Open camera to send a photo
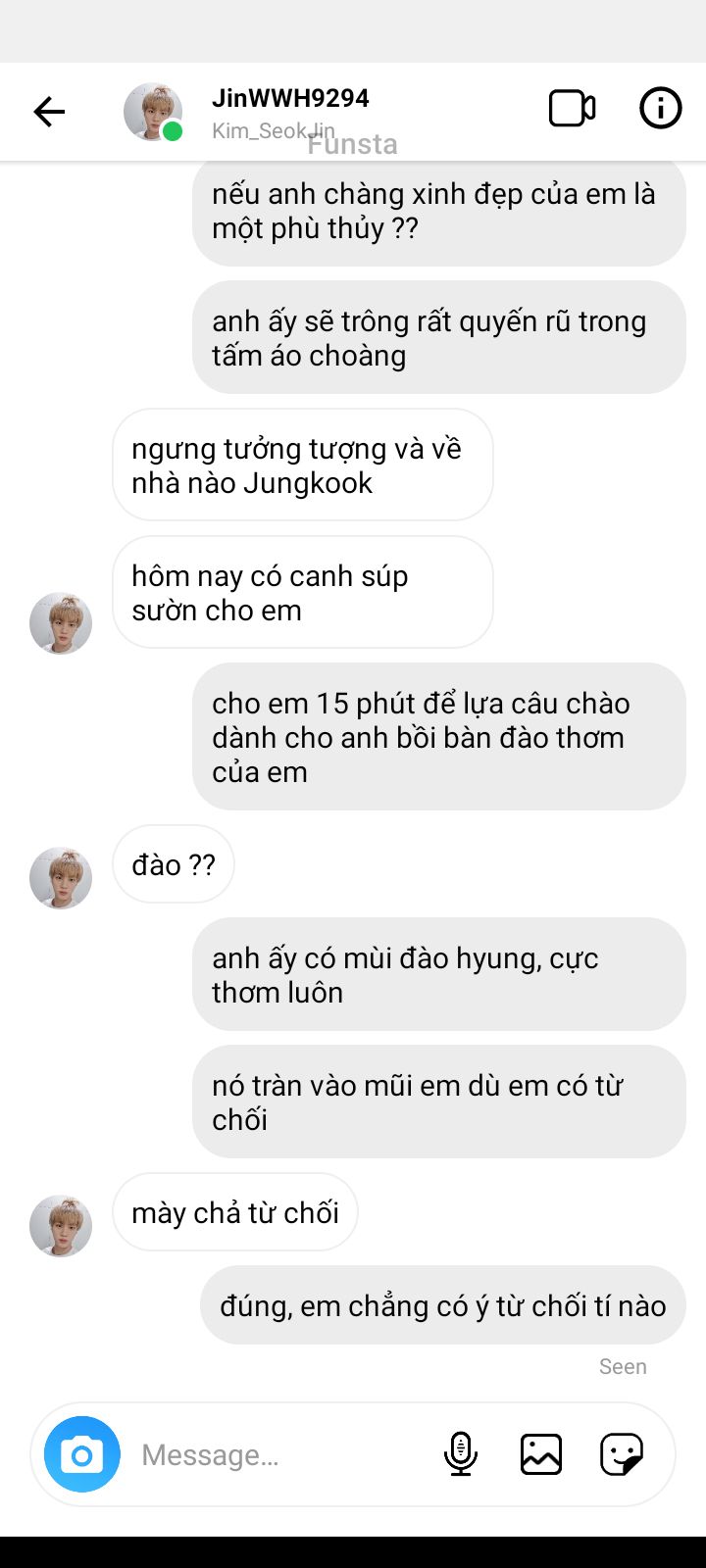 82,1454
